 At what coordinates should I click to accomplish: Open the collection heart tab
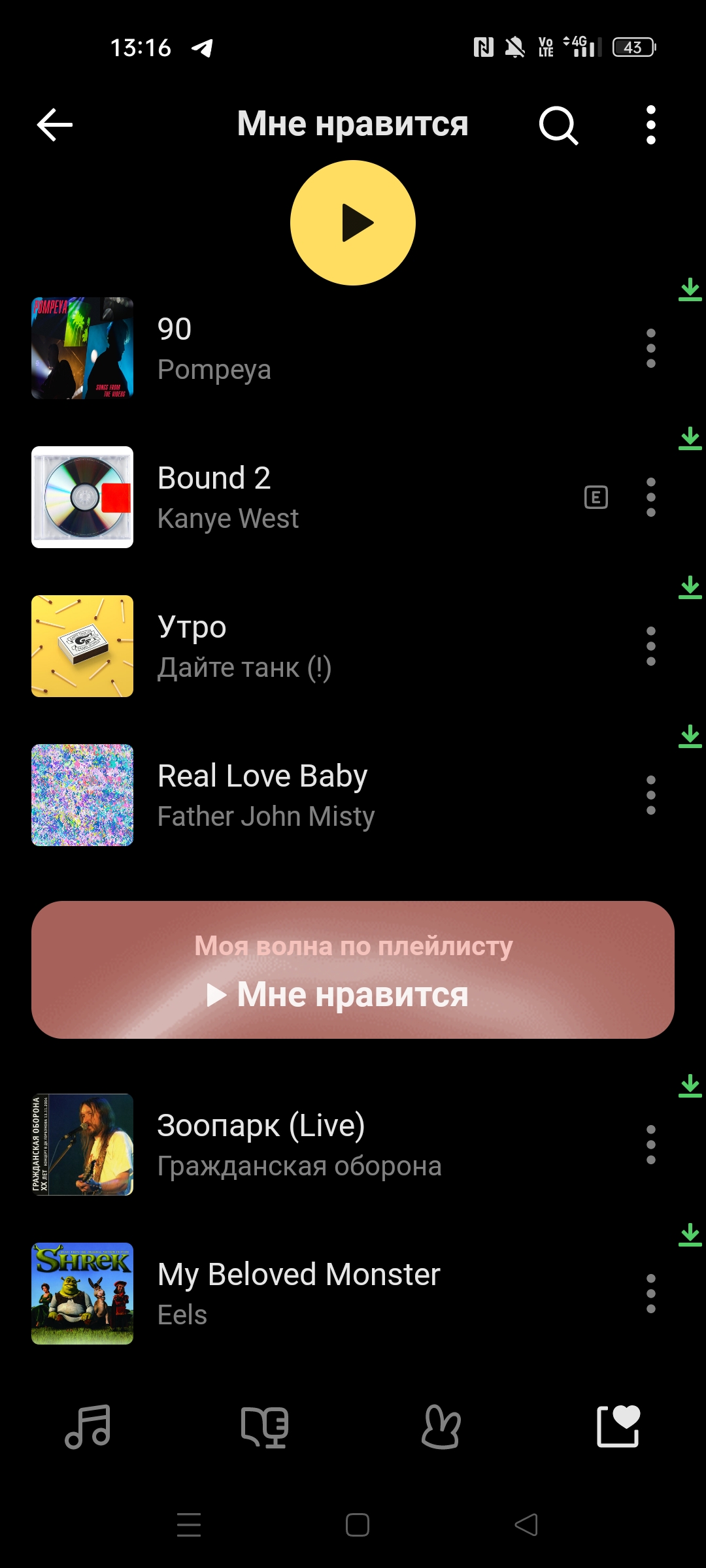[618, 1426]
